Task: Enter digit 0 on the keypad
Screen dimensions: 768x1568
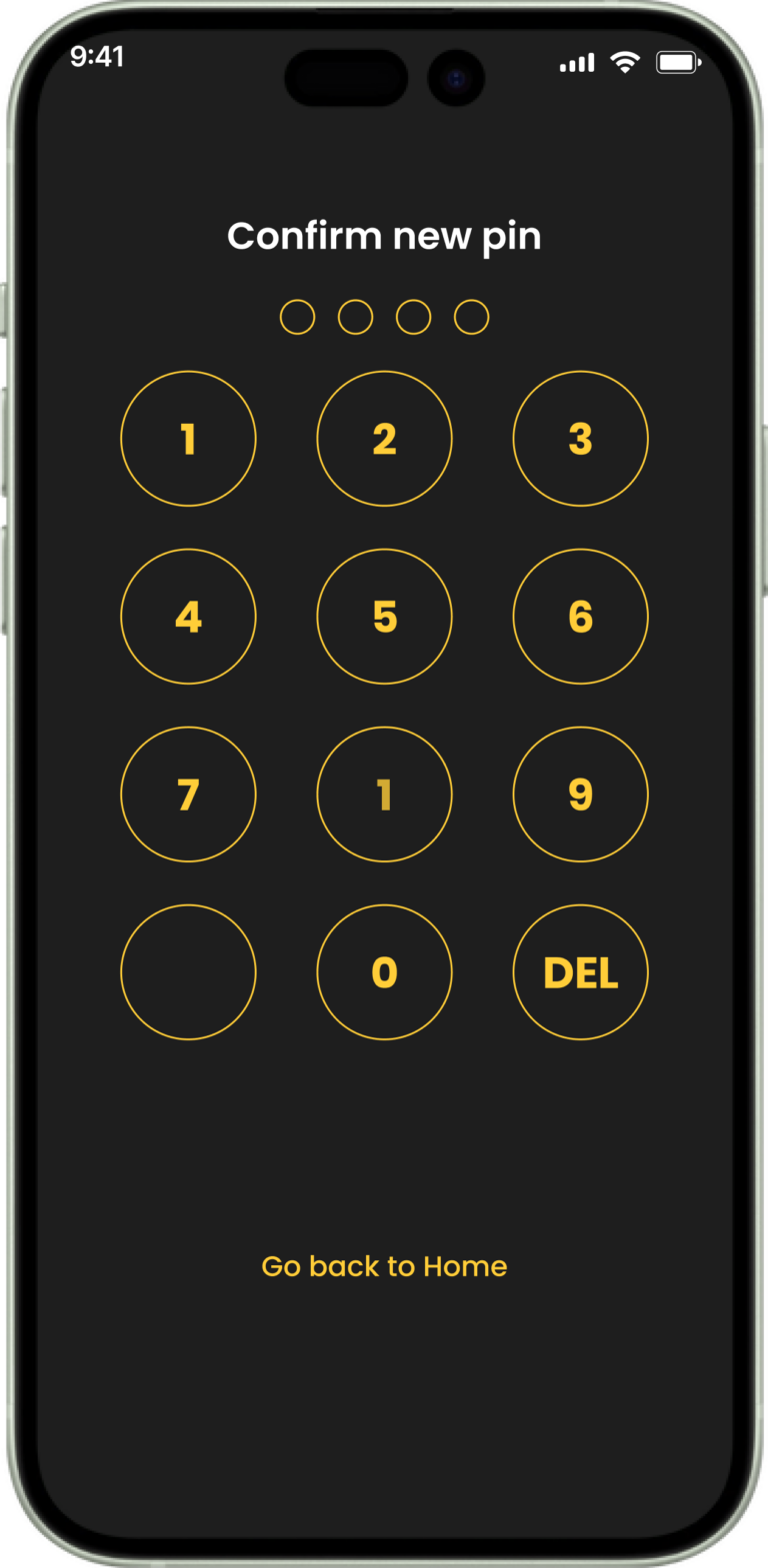Action: click(x=384, y=972)
